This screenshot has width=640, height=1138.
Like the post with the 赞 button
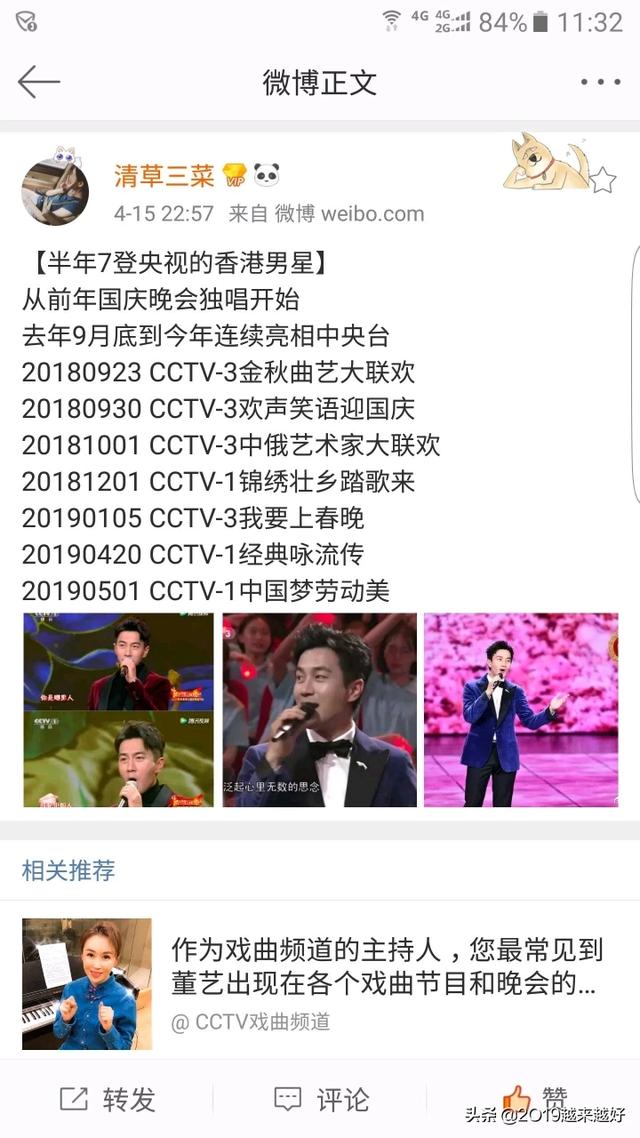535,1098
